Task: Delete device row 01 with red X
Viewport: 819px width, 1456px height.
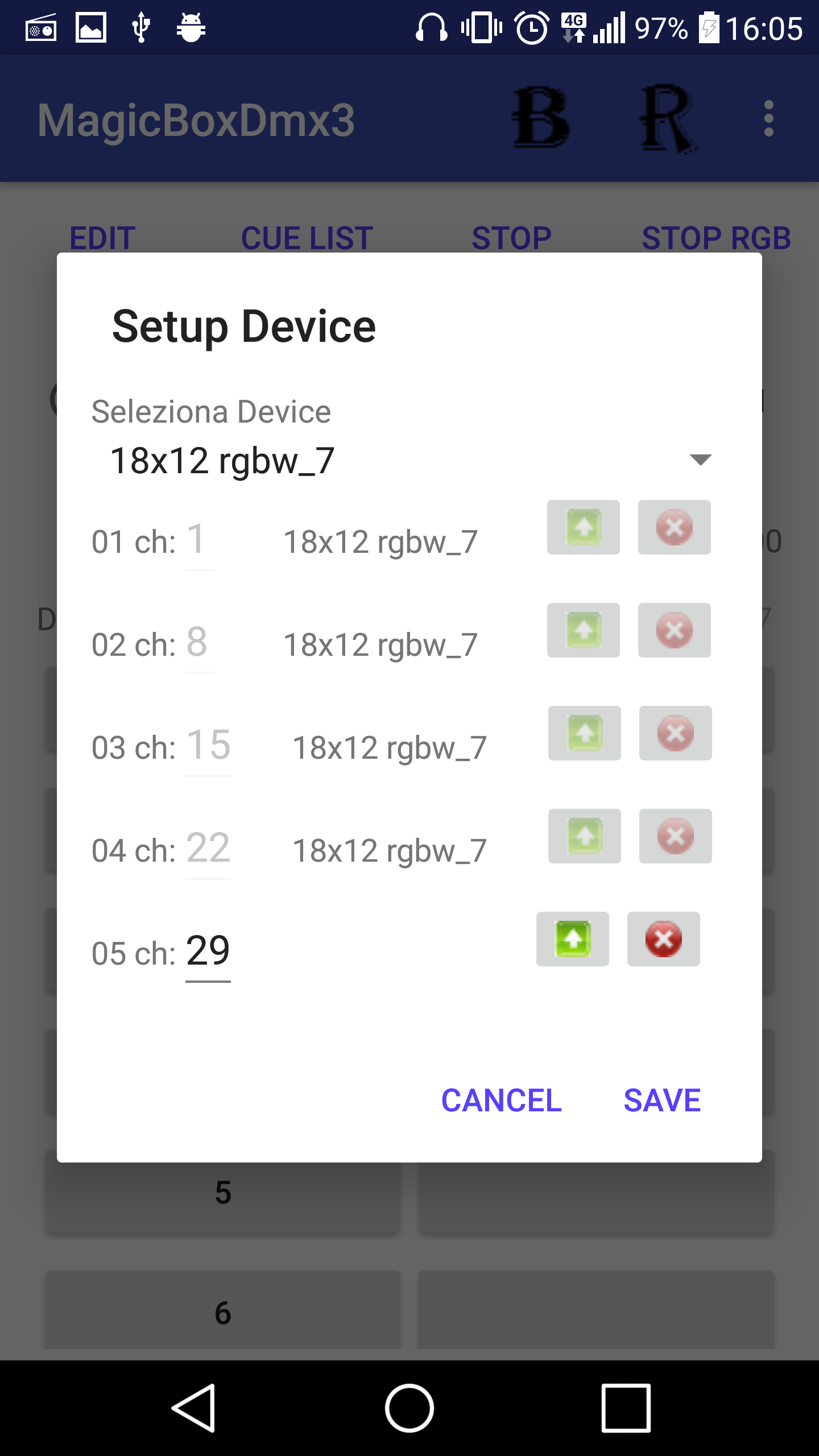Action: [674, 527]
